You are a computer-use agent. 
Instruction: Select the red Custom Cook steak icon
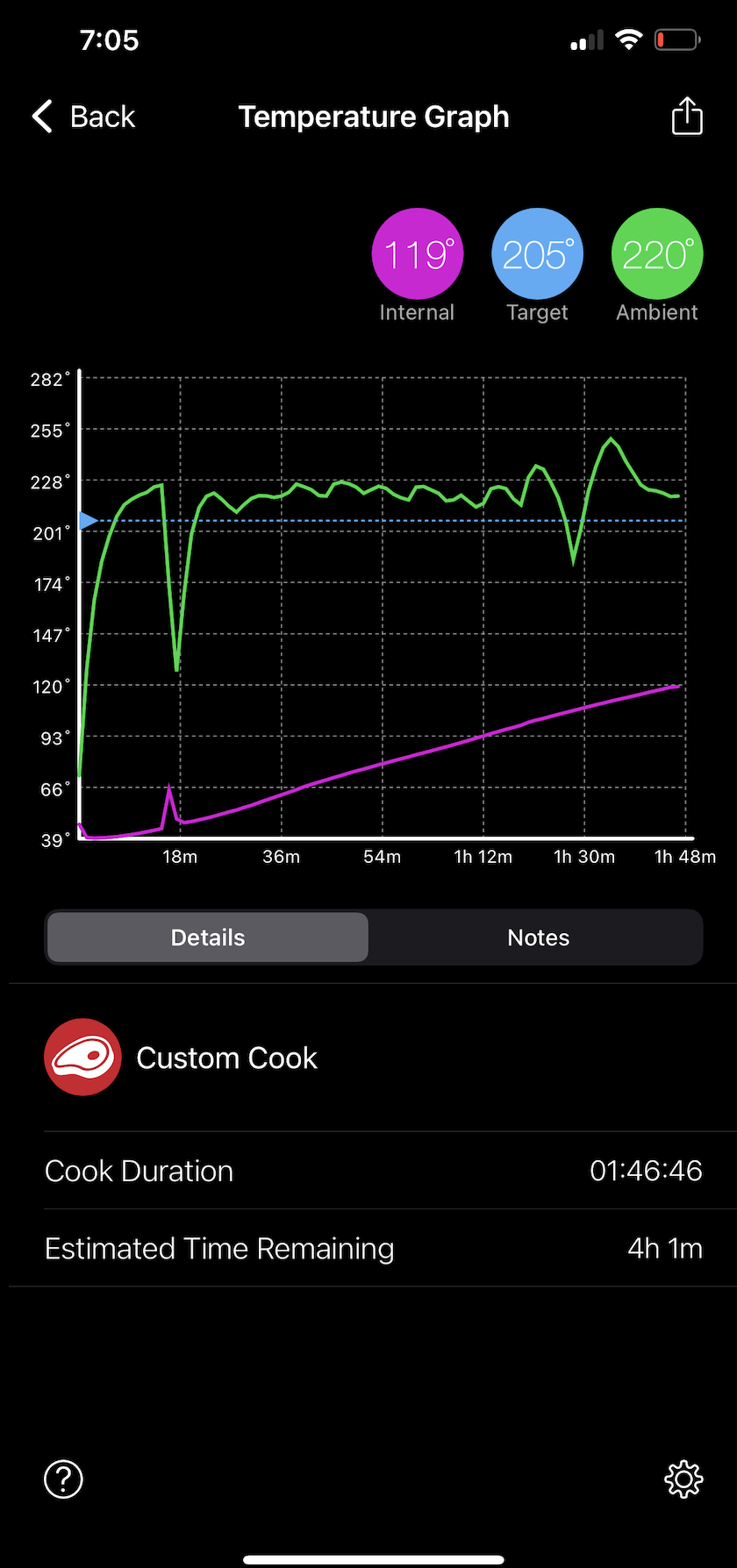click(x=82, y=1057)
